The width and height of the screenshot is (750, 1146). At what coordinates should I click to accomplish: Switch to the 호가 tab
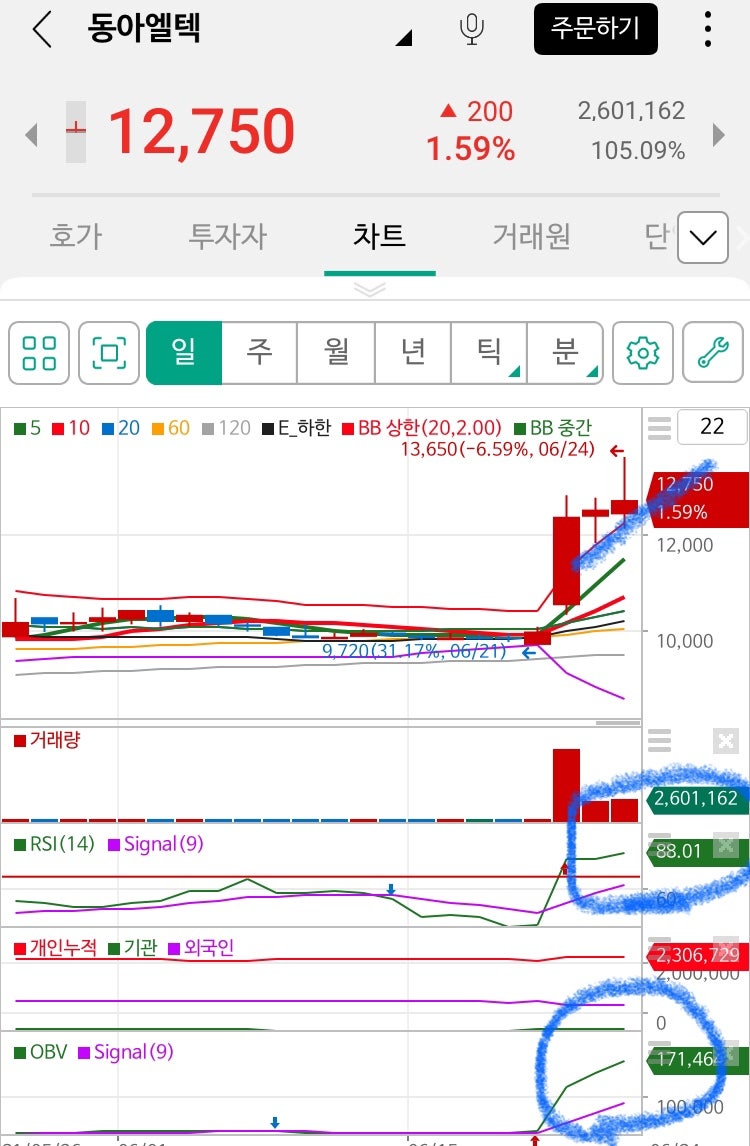click(75, 237)
